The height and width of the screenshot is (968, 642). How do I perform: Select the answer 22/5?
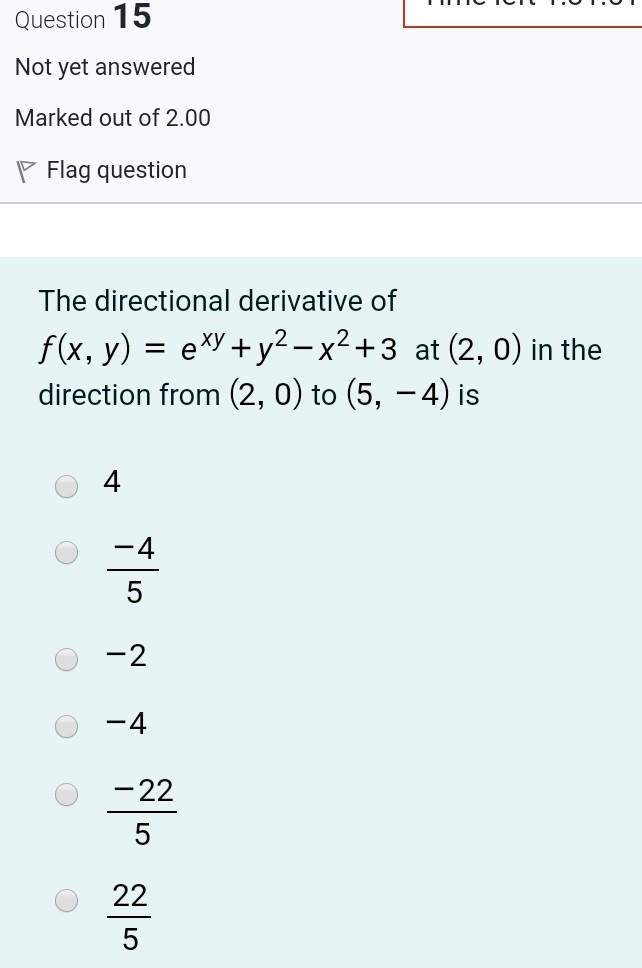pos(67,900)
